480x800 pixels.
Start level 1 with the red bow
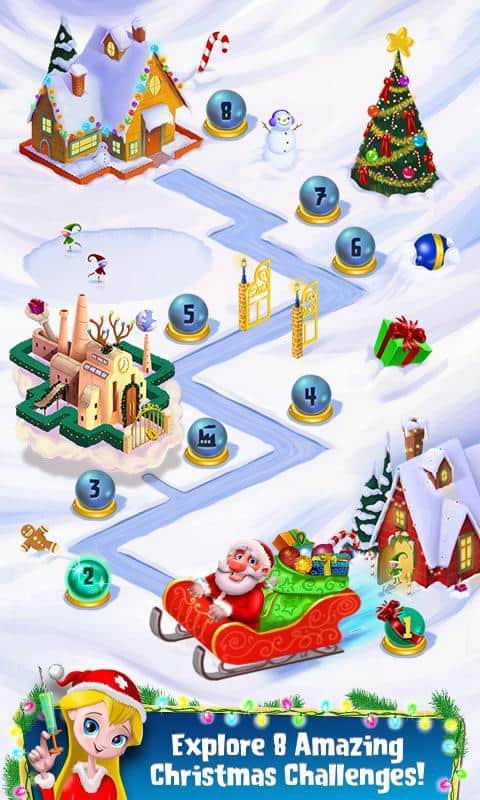click(x=404, y=629)
